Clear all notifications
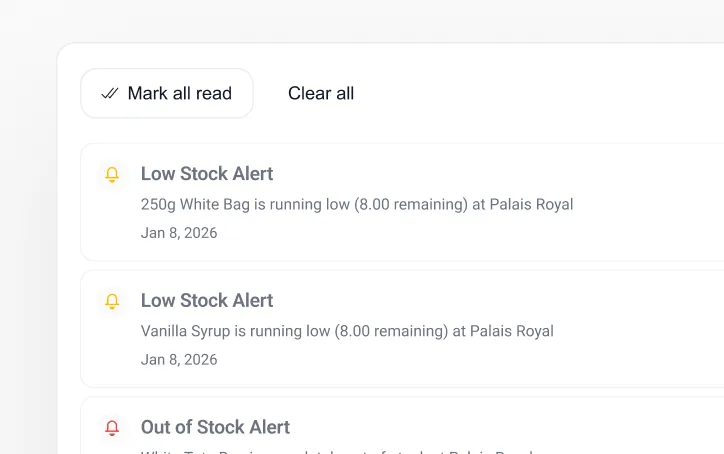This screenshot has height=454, width=724. (321, 94)
